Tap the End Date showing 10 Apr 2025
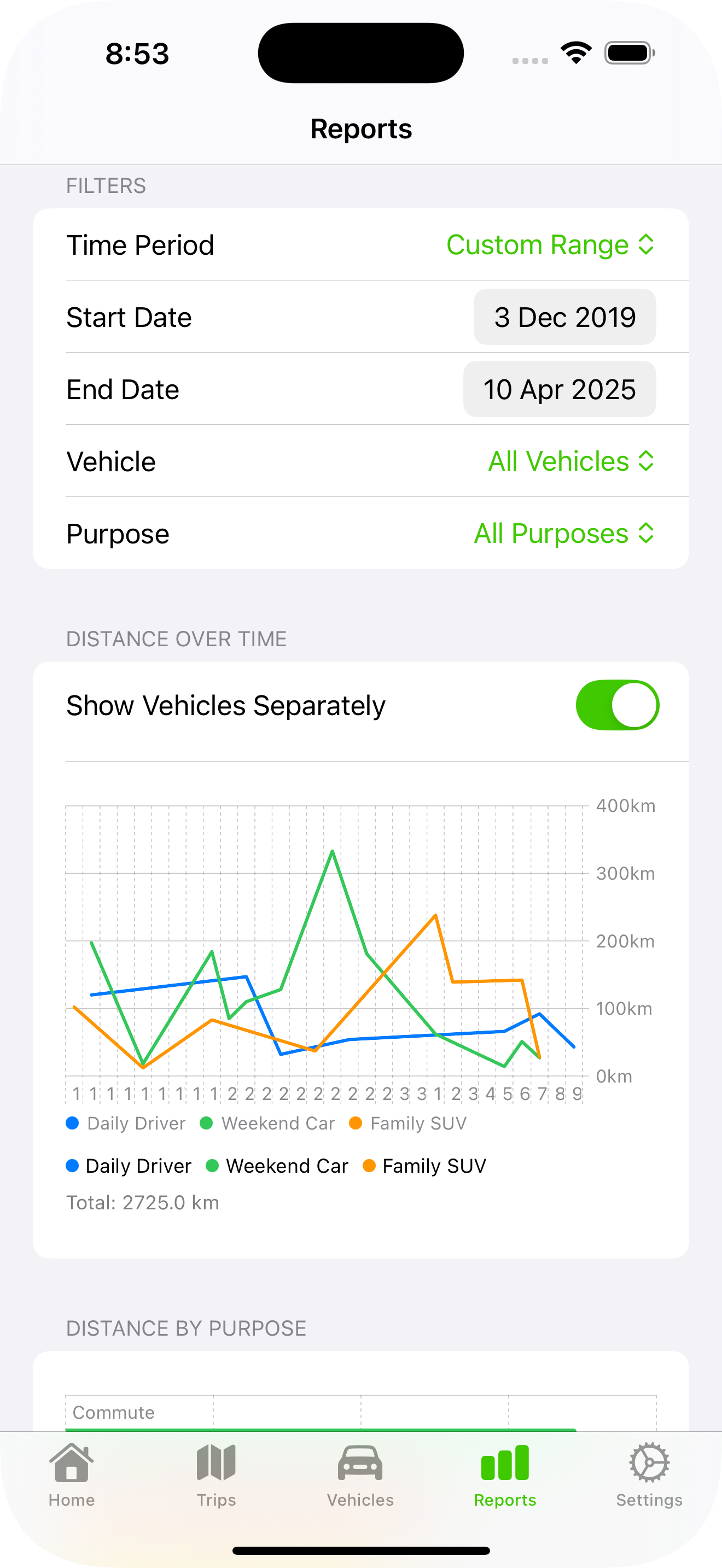Viewport: 722px width, 1568px height. (560, 389)
